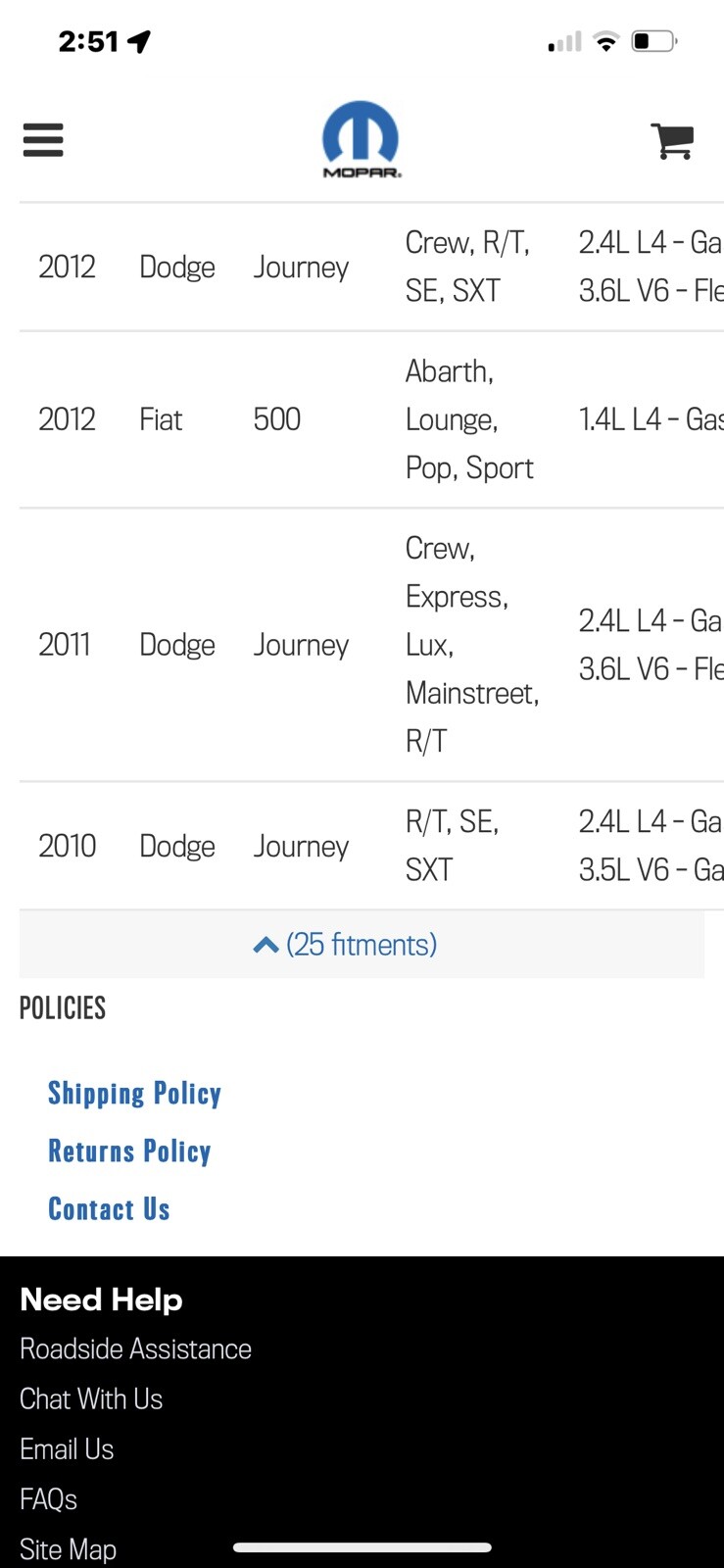Open the Returns Policy link
Image resolution: width=724 pixels, height=1568 pixels.
129,1151
